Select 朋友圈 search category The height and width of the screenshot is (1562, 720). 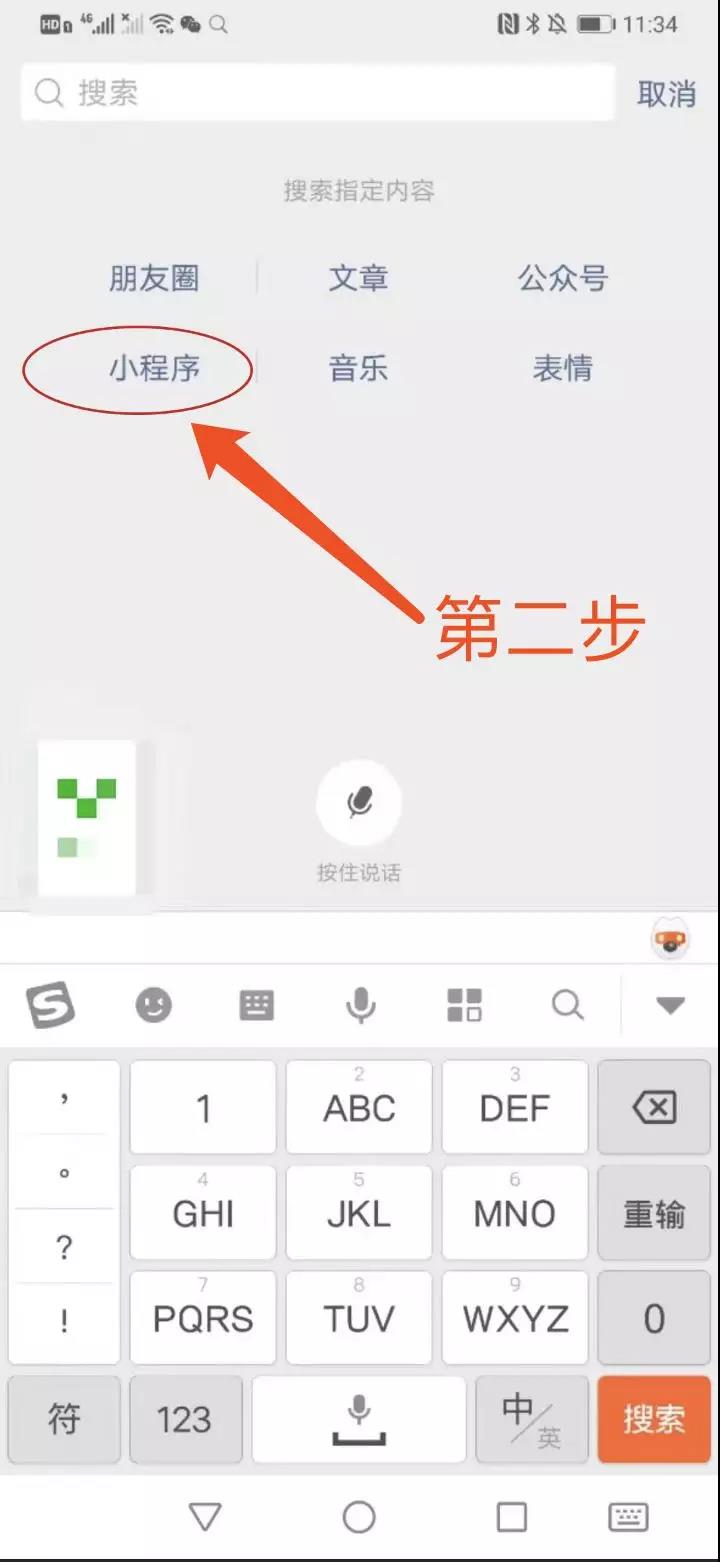(154, 278)
